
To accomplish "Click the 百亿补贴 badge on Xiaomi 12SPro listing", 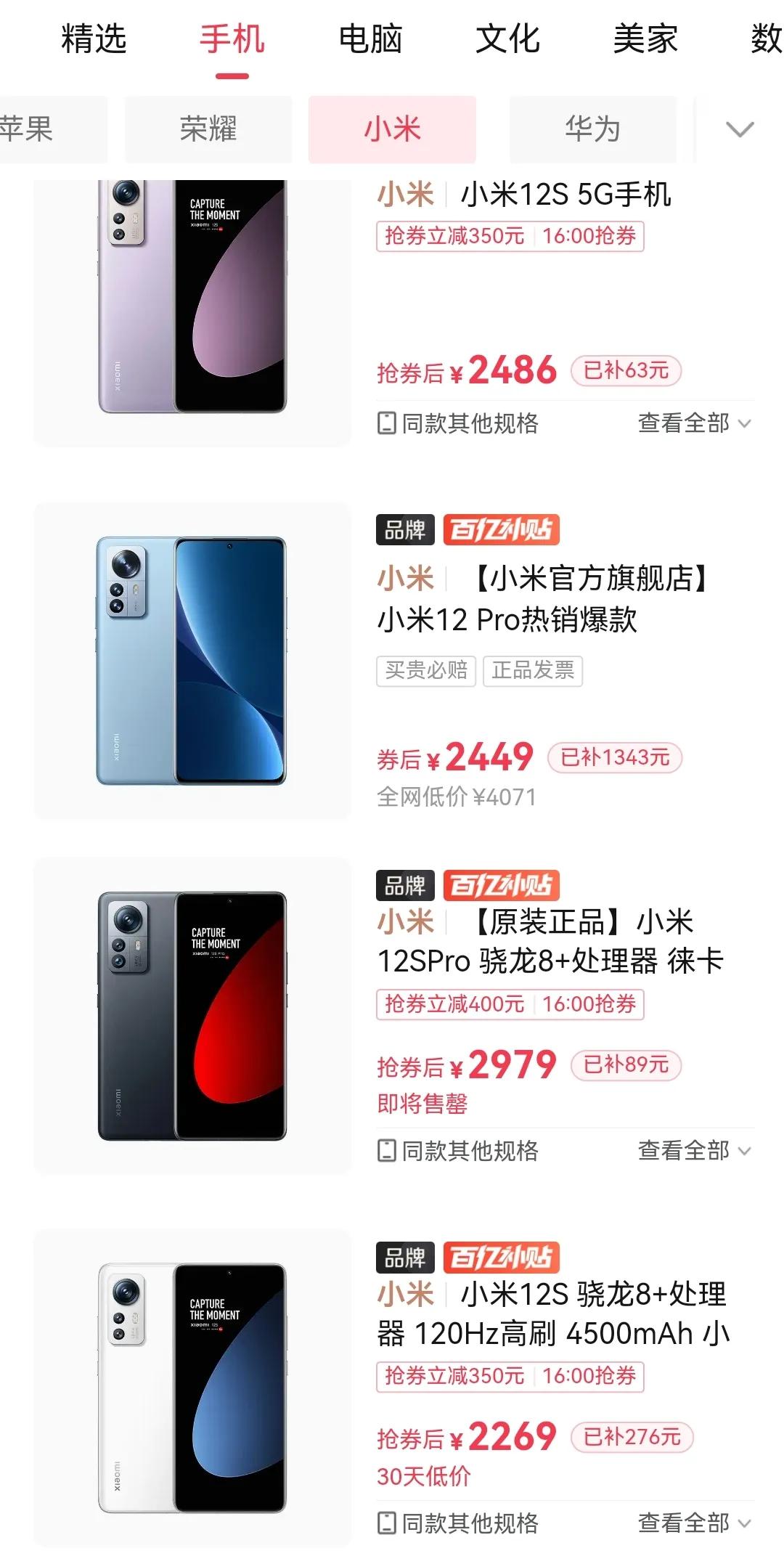I will point(499,885).
